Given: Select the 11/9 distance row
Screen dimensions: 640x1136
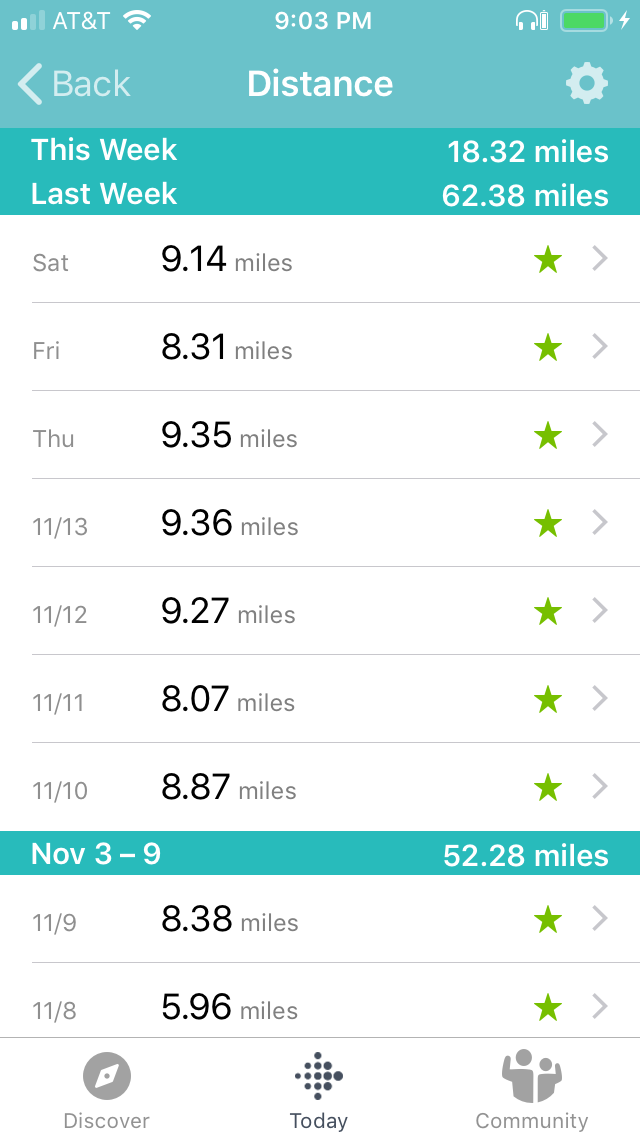Looking at the screenshot, I should click(x=320, y=919).
